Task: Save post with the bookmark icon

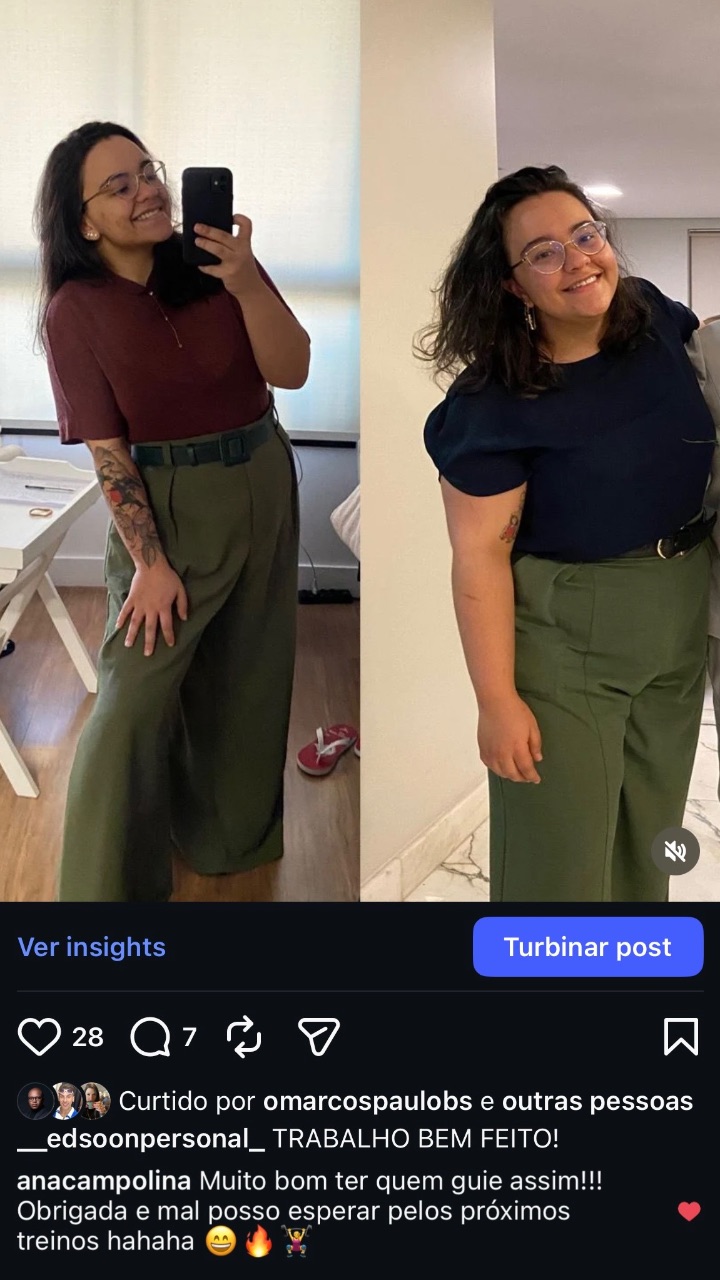Action: point(680,1037)
